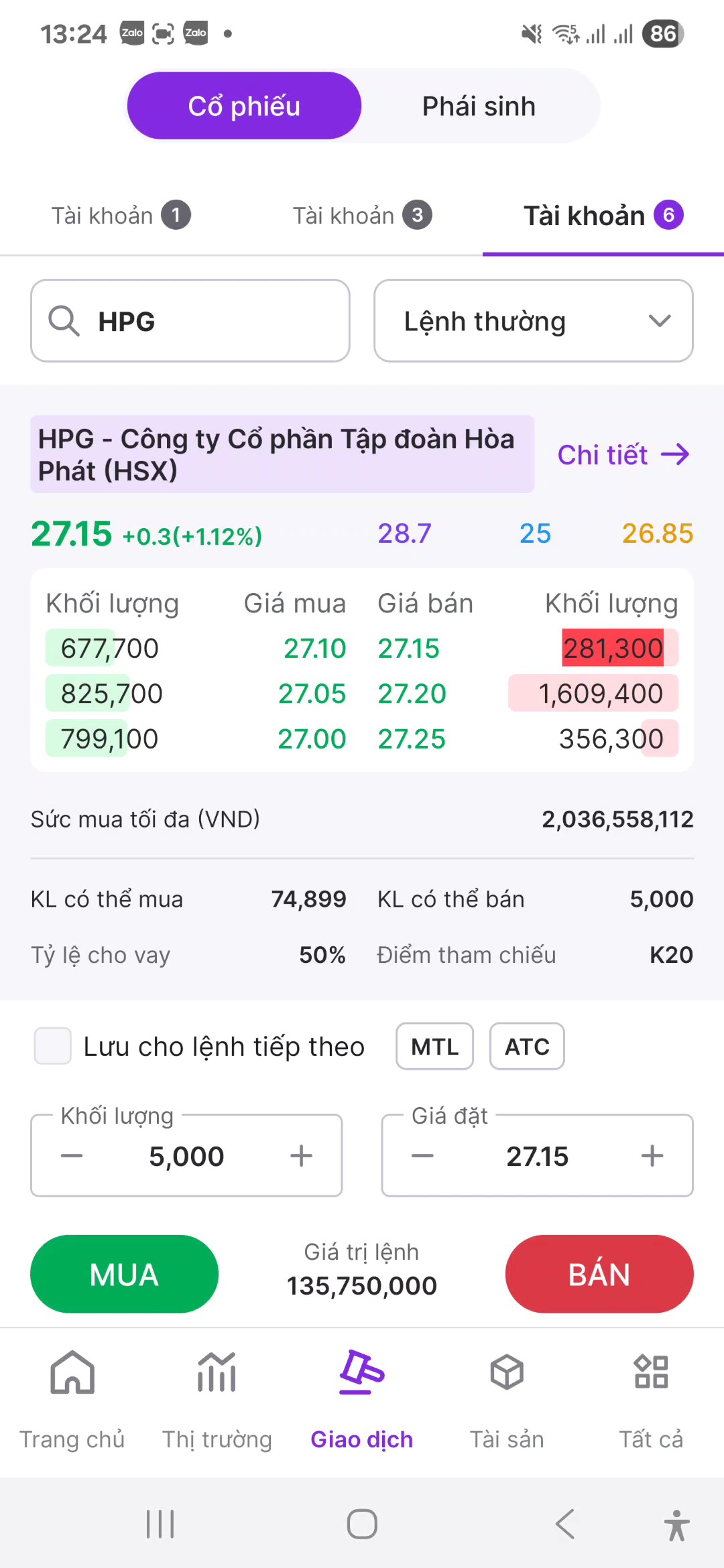724x1568 pixels.
Task: Switch to Tài khoản 3 tab
Action: (362, 216)
